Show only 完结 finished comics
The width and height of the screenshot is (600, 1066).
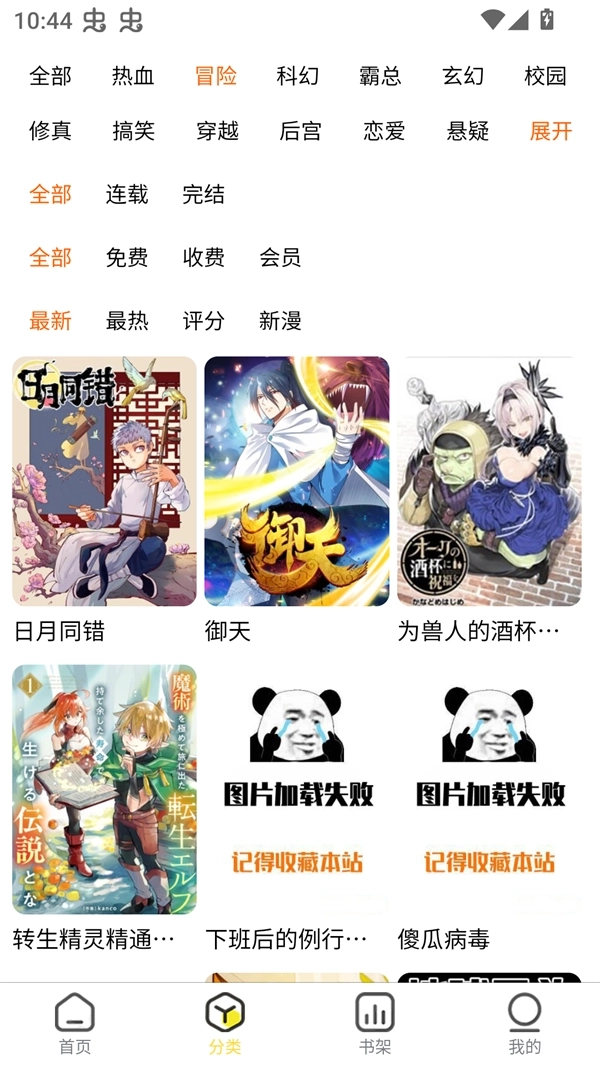coord(203,194)
